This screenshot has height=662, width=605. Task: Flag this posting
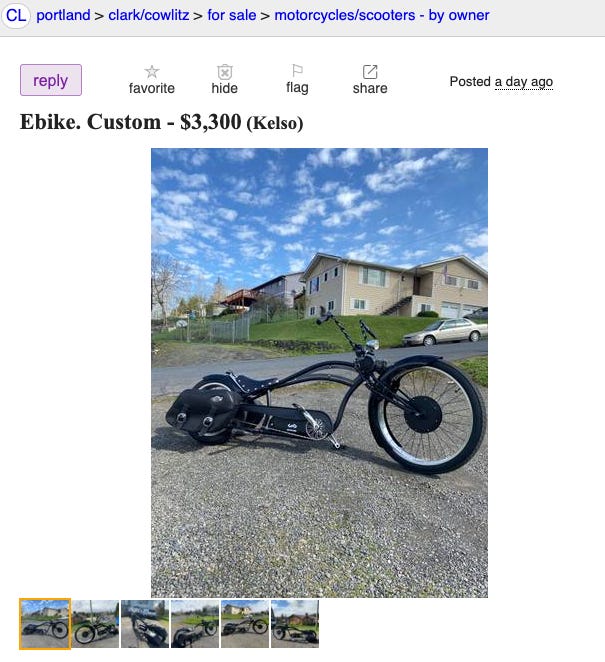click(x=297, y=80)
